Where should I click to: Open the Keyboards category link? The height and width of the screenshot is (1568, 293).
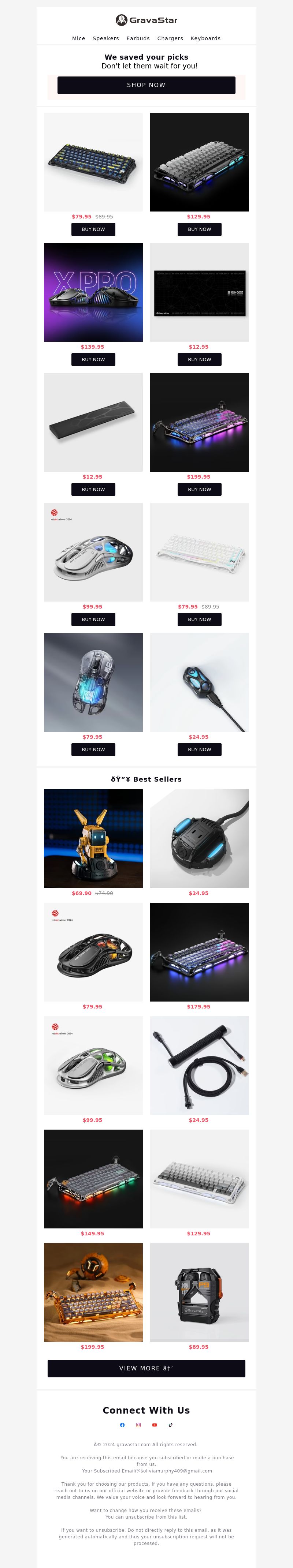[x=205, y=38]
